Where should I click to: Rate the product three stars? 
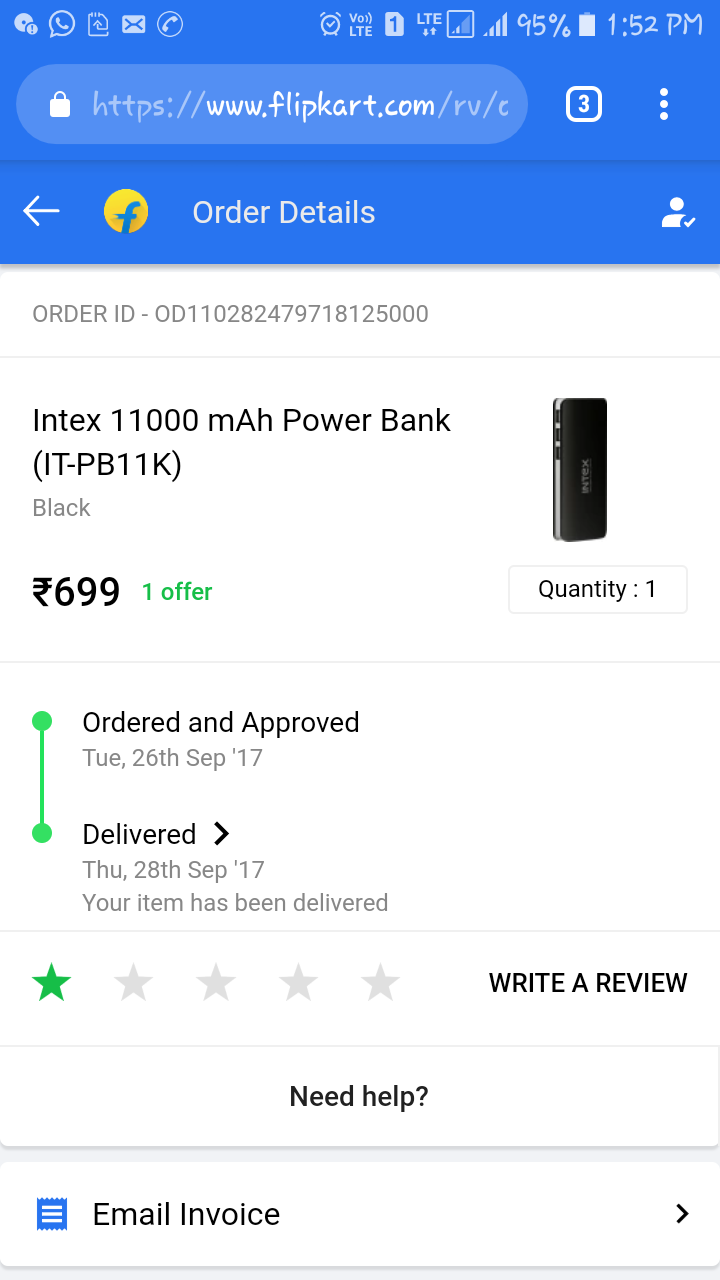click(x=216, y=983)
